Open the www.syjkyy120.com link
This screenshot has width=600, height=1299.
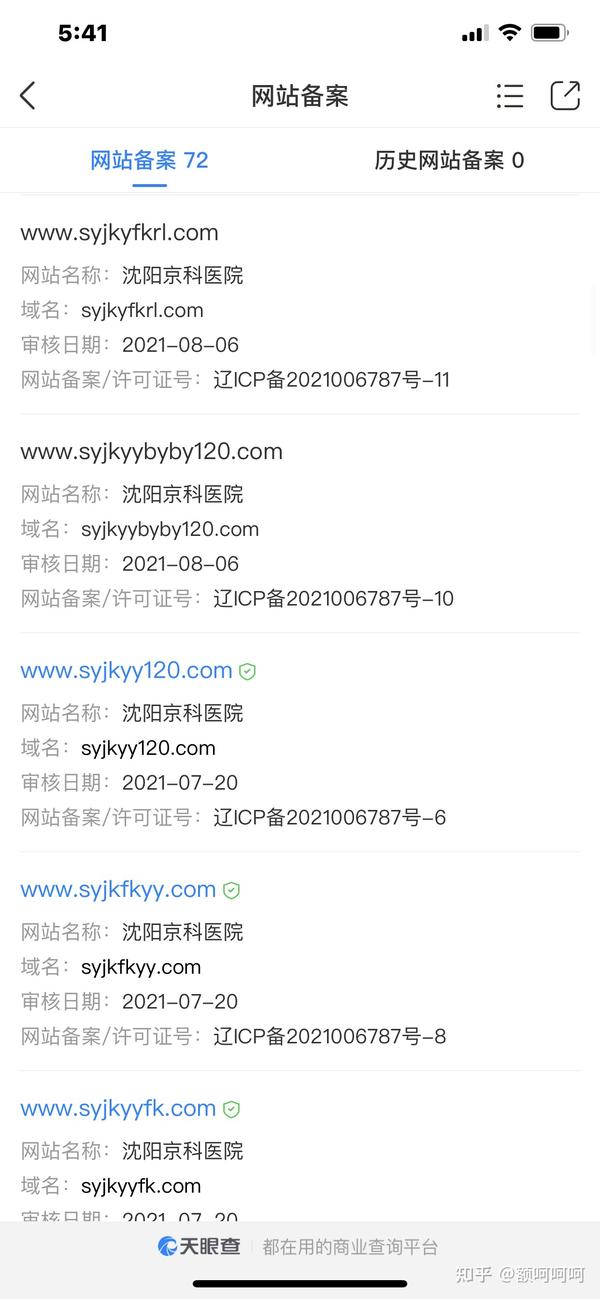point(126,670)
